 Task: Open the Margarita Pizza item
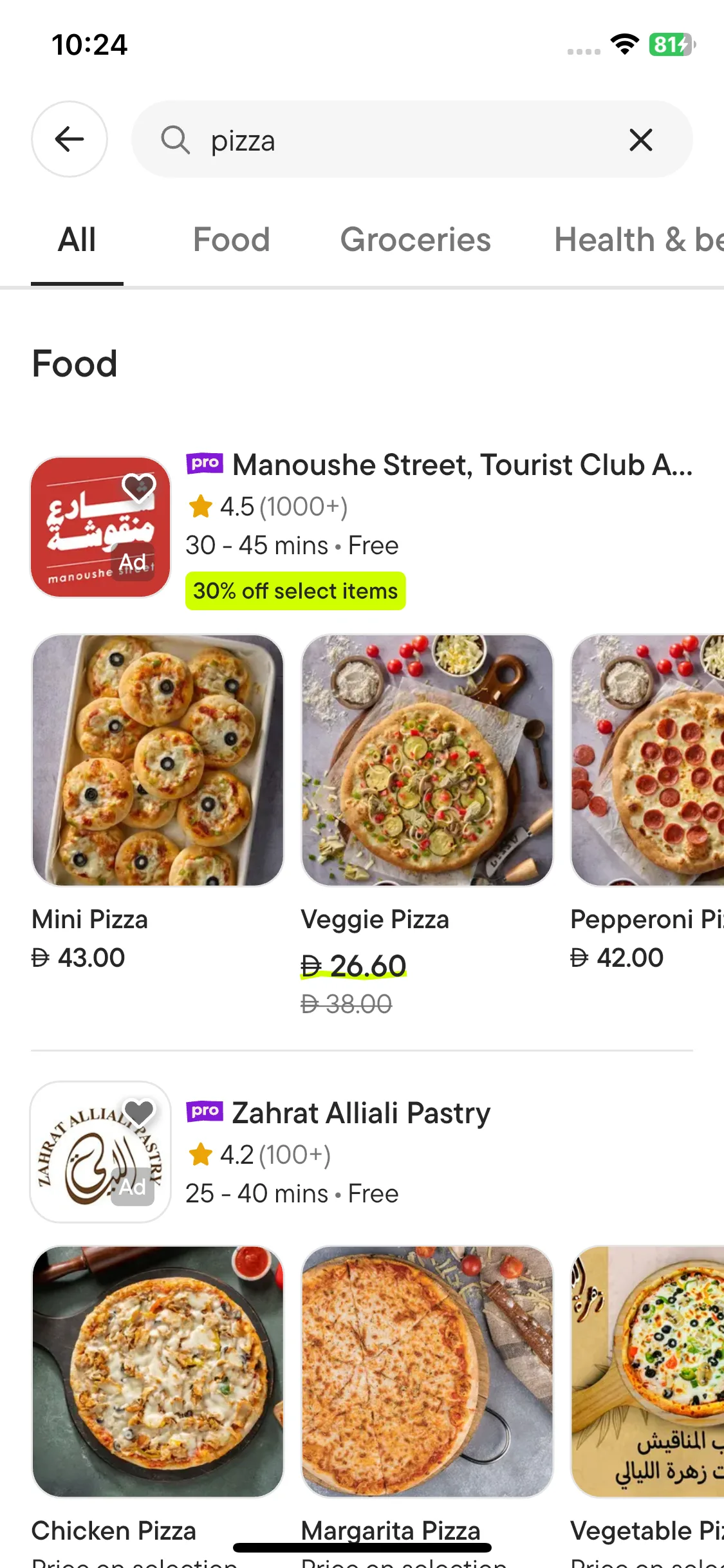point(427,1372)
